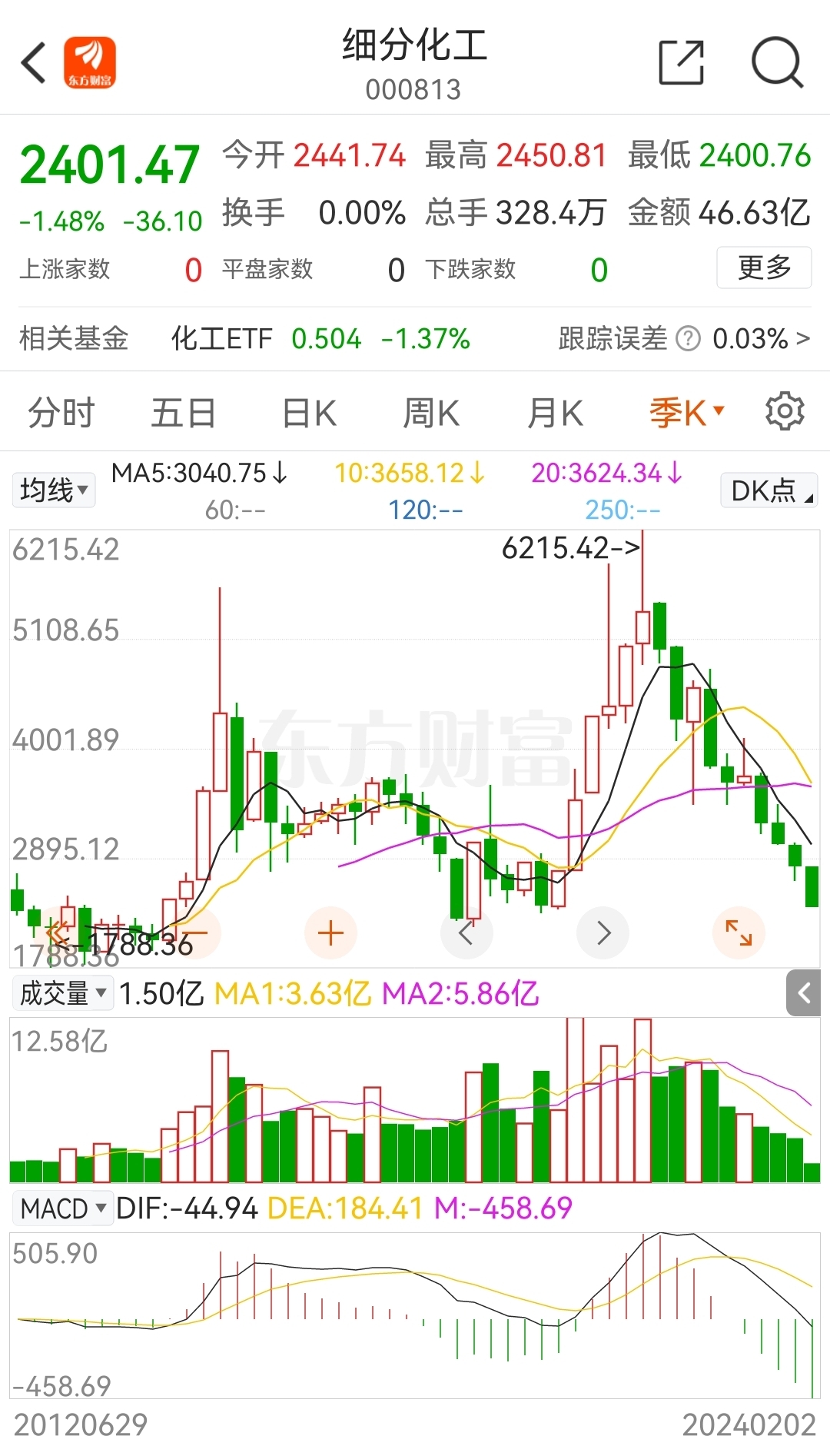Open the 成交量 indicator dropdown
The image size is (830, 1456).
[x=63, y=992]
